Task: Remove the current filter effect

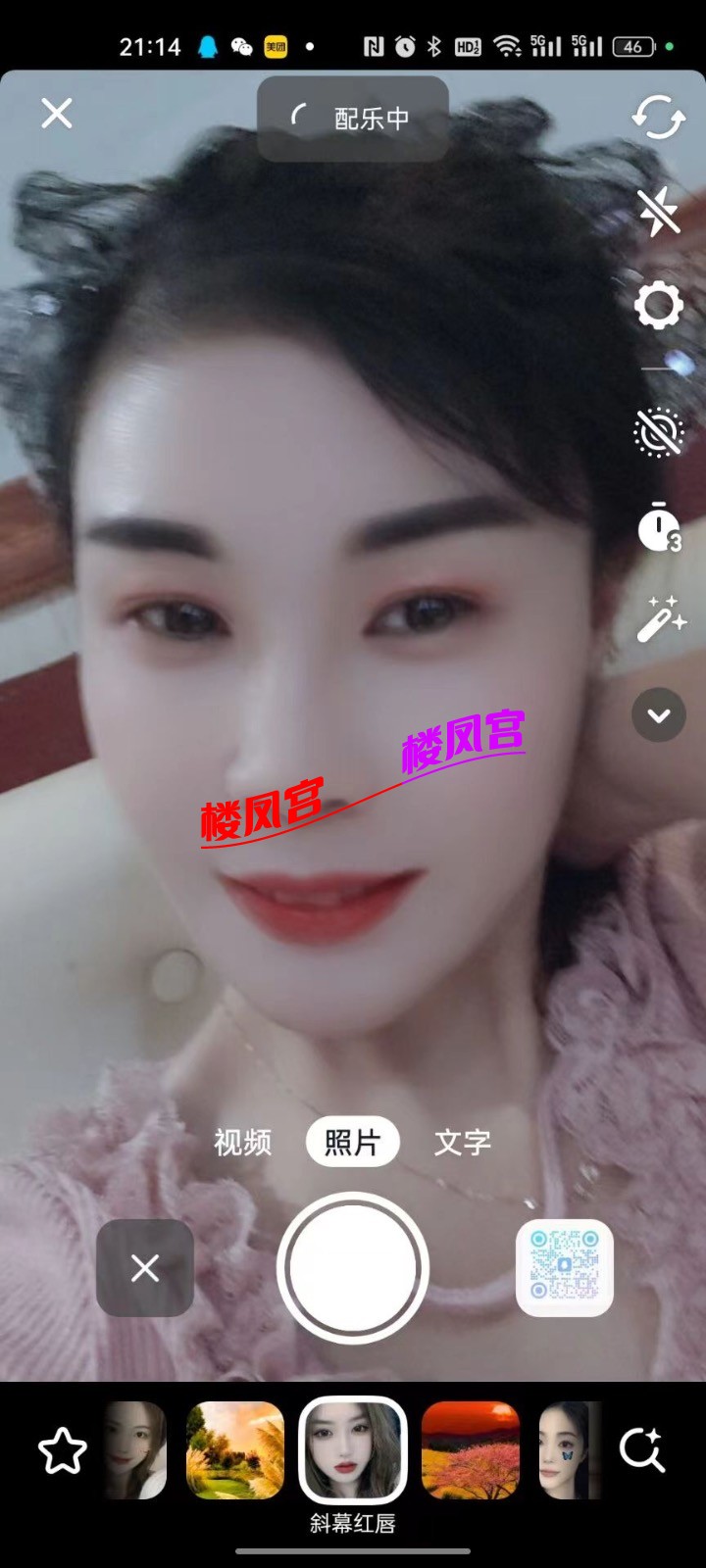Action: (x=145, y=1268)
